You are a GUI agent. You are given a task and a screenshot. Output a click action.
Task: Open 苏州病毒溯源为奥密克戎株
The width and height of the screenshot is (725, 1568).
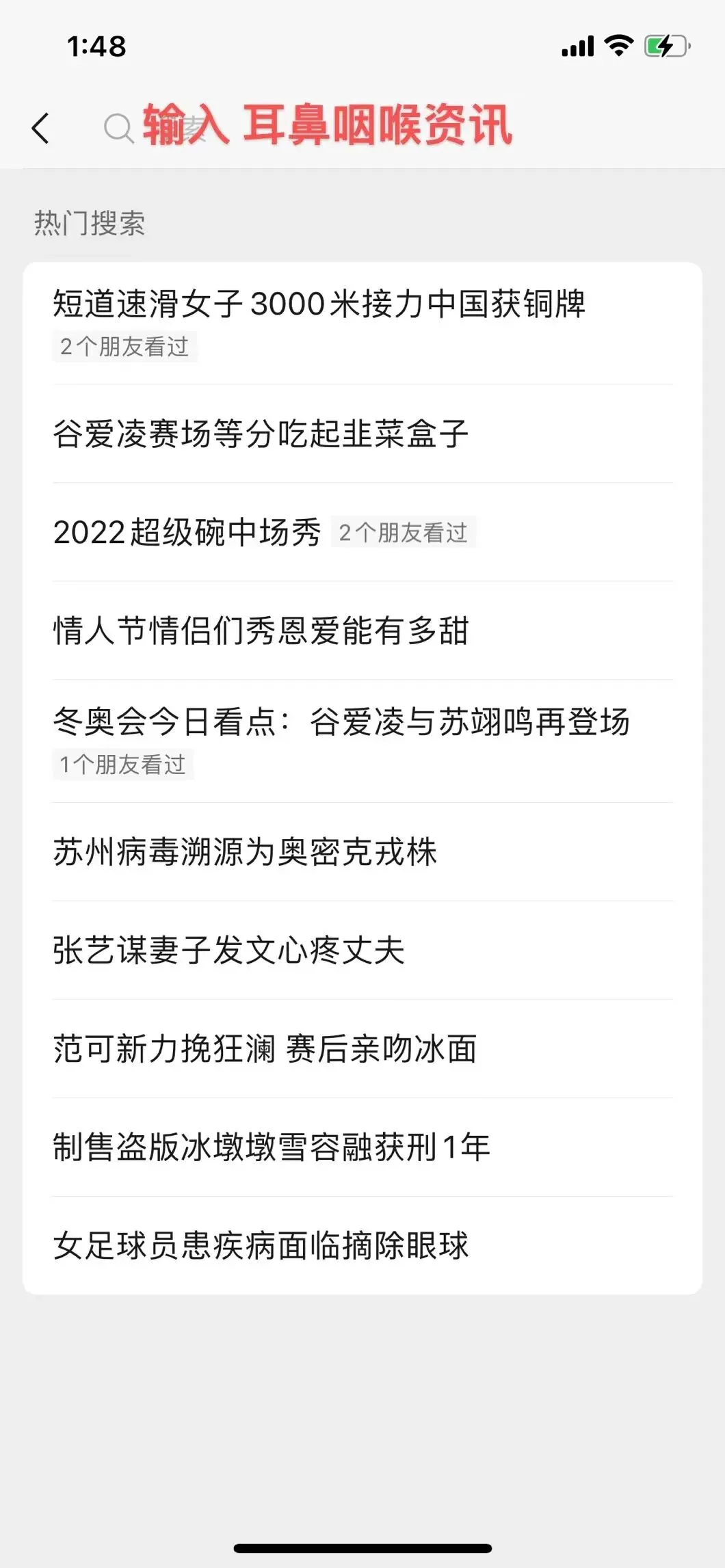245,852
